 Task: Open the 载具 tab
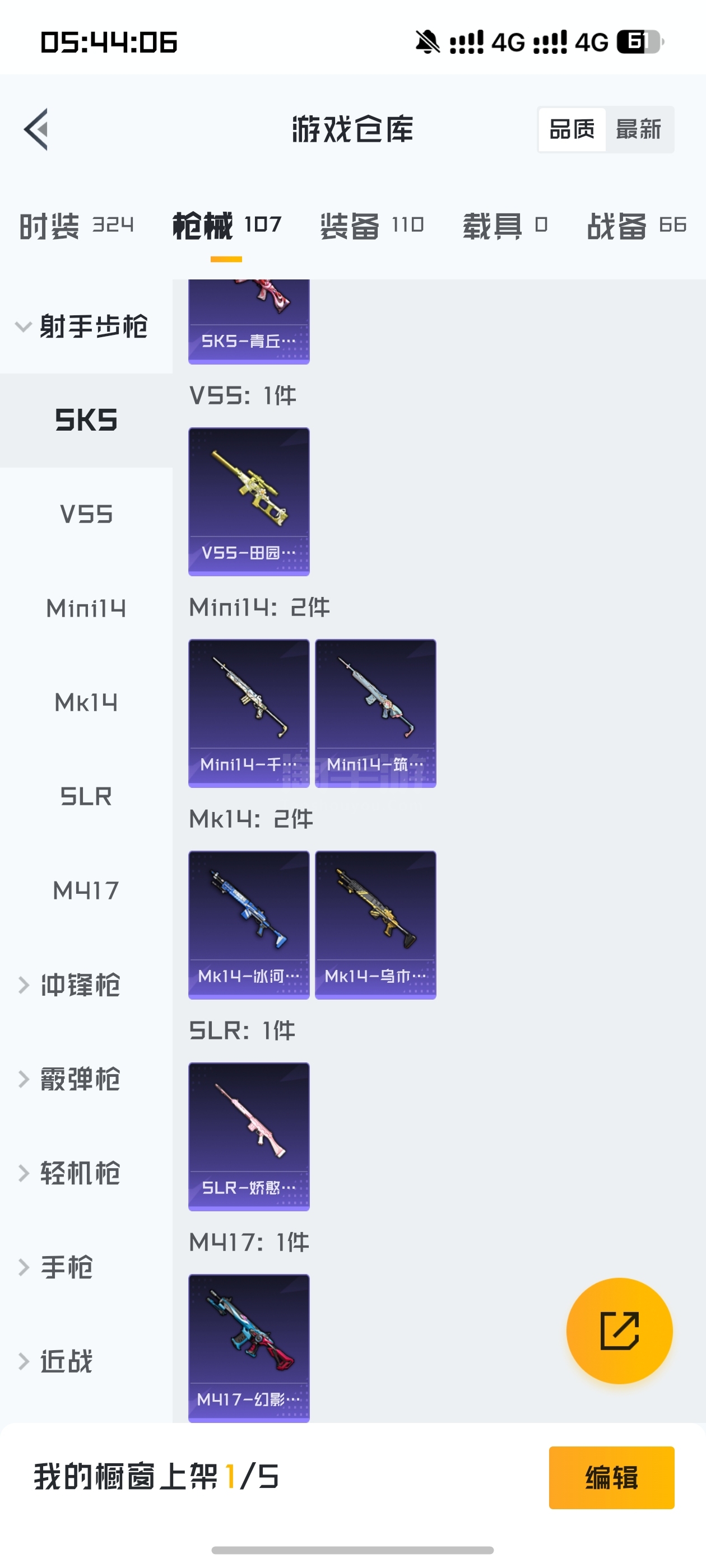pyautogui.click(x=504, y=226)
